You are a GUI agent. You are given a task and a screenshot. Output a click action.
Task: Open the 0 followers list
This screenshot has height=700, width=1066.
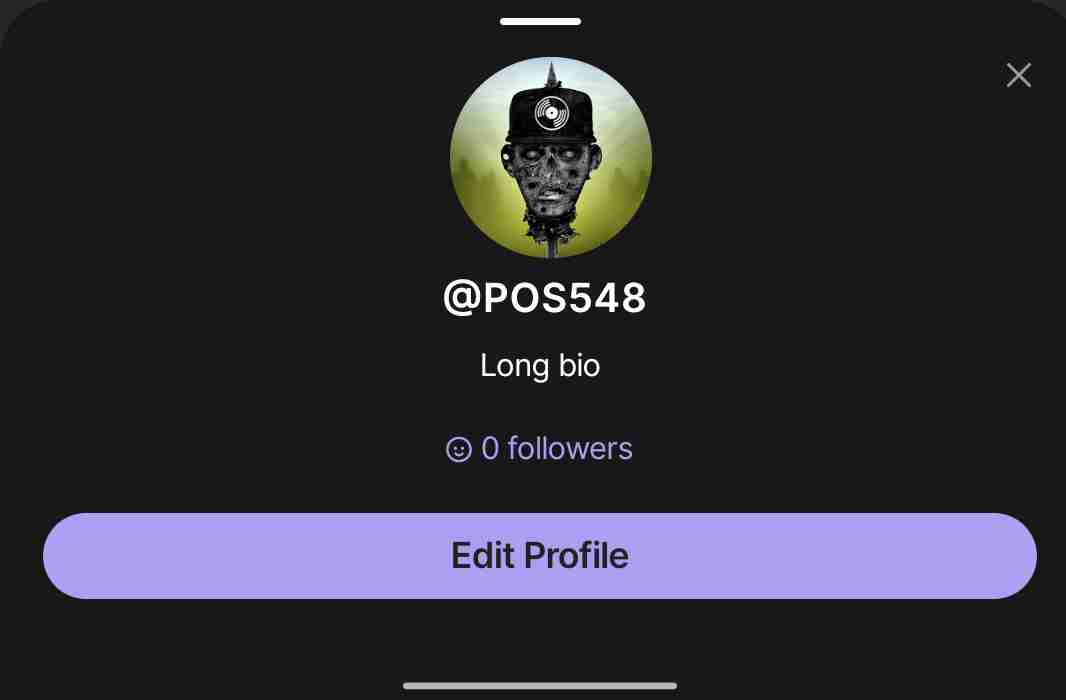pos(539,449)
